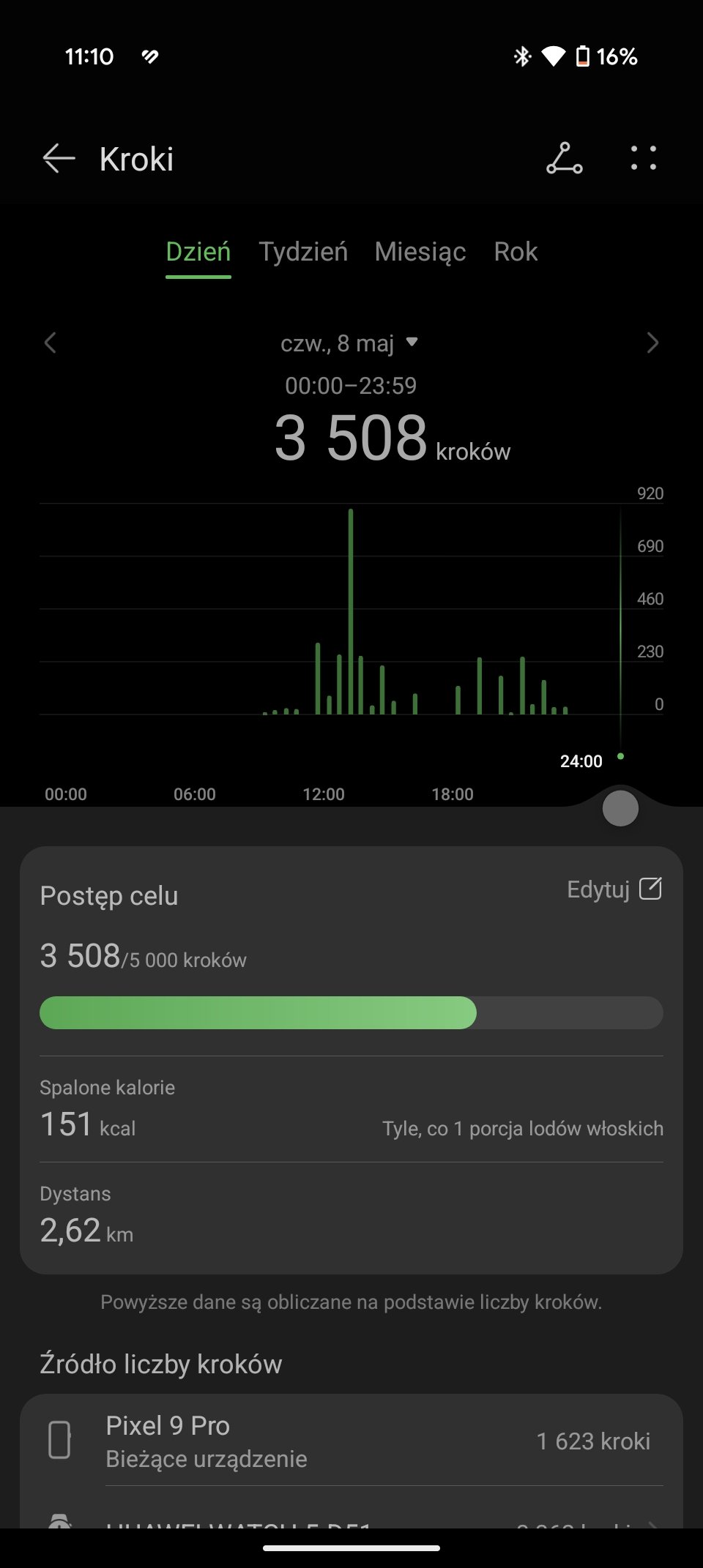703x1568 pixels.
Task: Go to the next day
Action: coord(652,343)
